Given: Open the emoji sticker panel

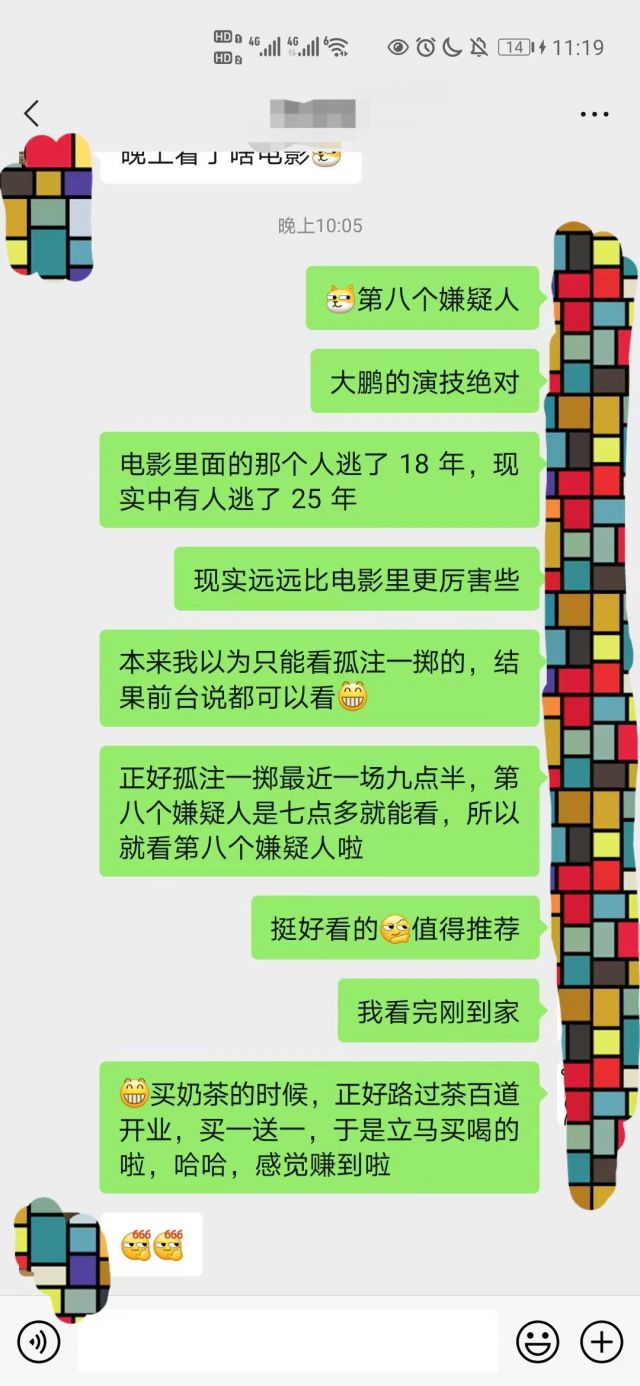Looking at the screenshot, I should [537, 1341].
